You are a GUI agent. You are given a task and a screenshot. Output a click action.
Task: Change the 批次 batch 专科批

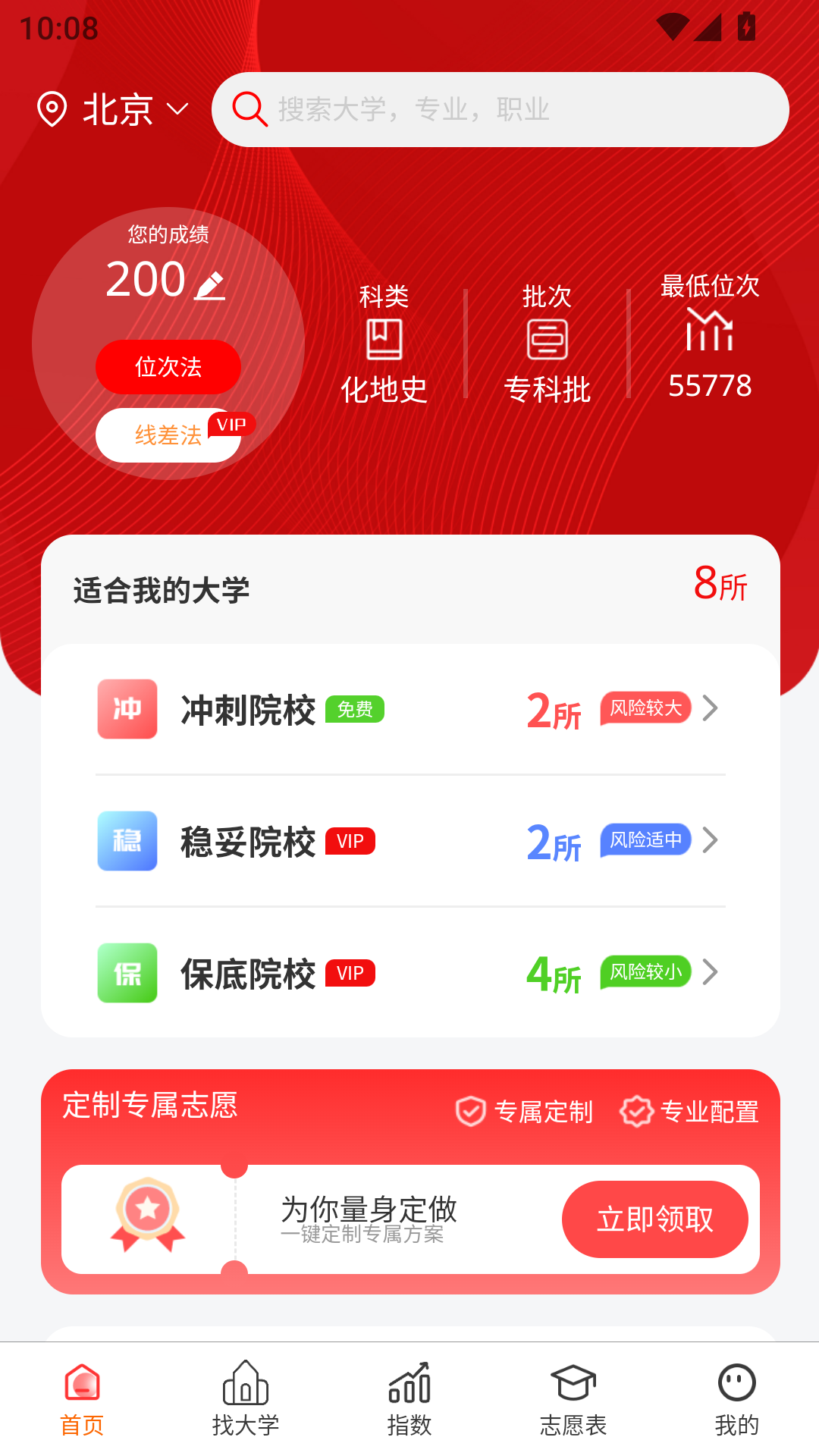(547, 345)
